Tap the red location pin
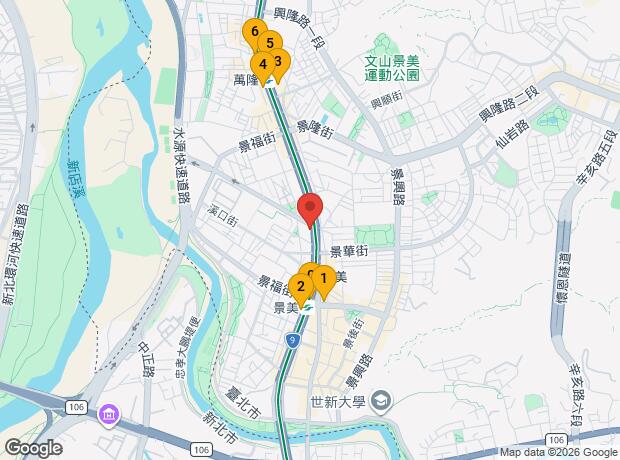620x460 pixels. 310,209
